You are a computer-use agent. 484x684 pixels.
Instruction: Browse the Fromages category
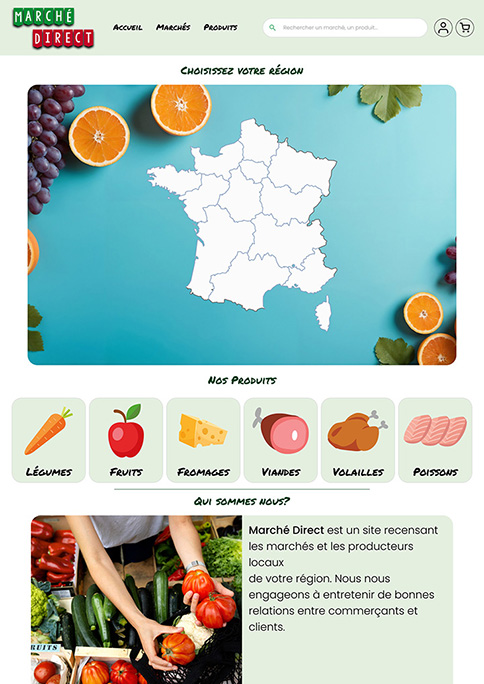click(203, 440)
